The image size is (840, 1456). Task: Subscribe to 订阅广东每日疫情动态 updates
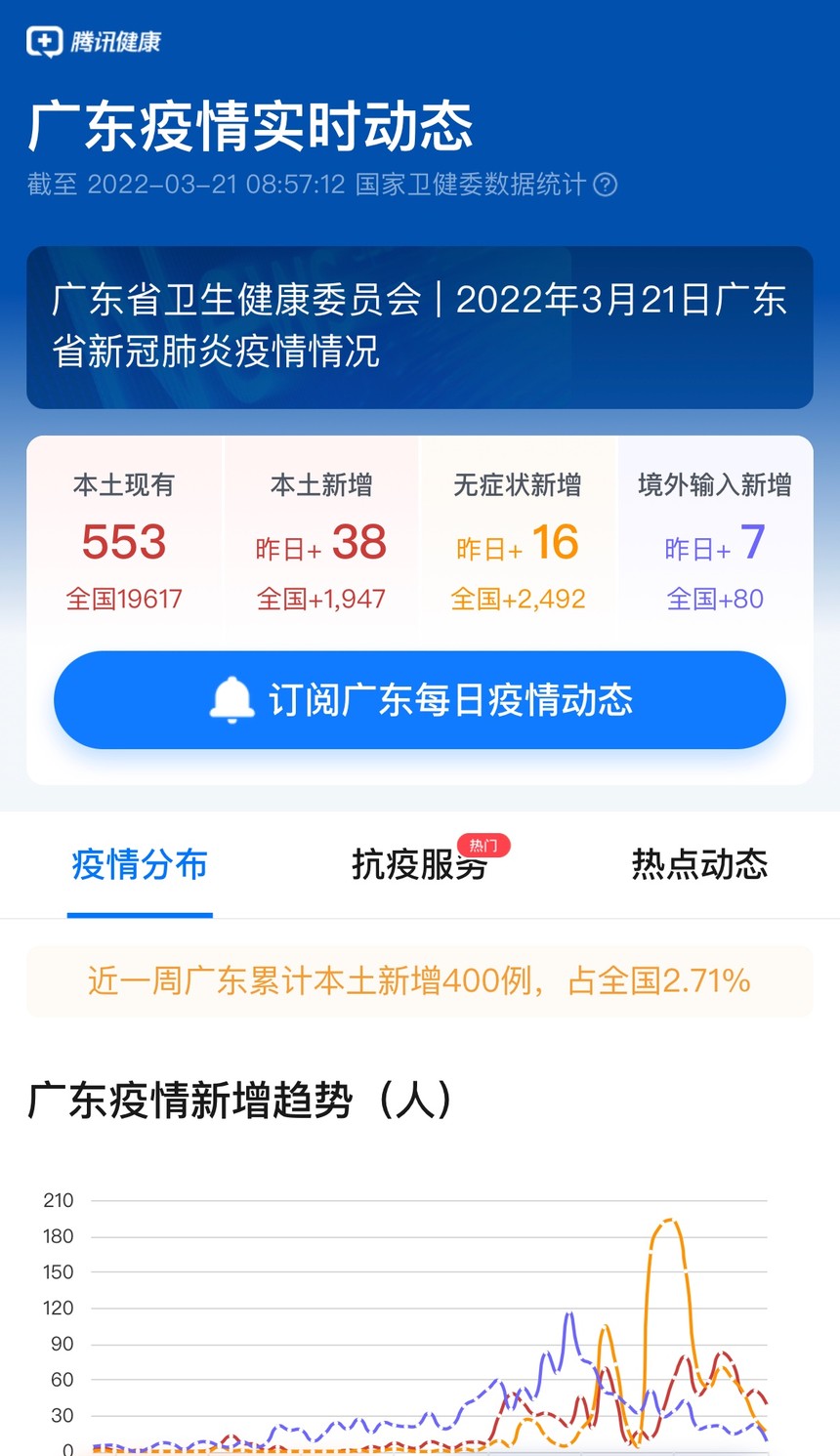pos(420,700)
